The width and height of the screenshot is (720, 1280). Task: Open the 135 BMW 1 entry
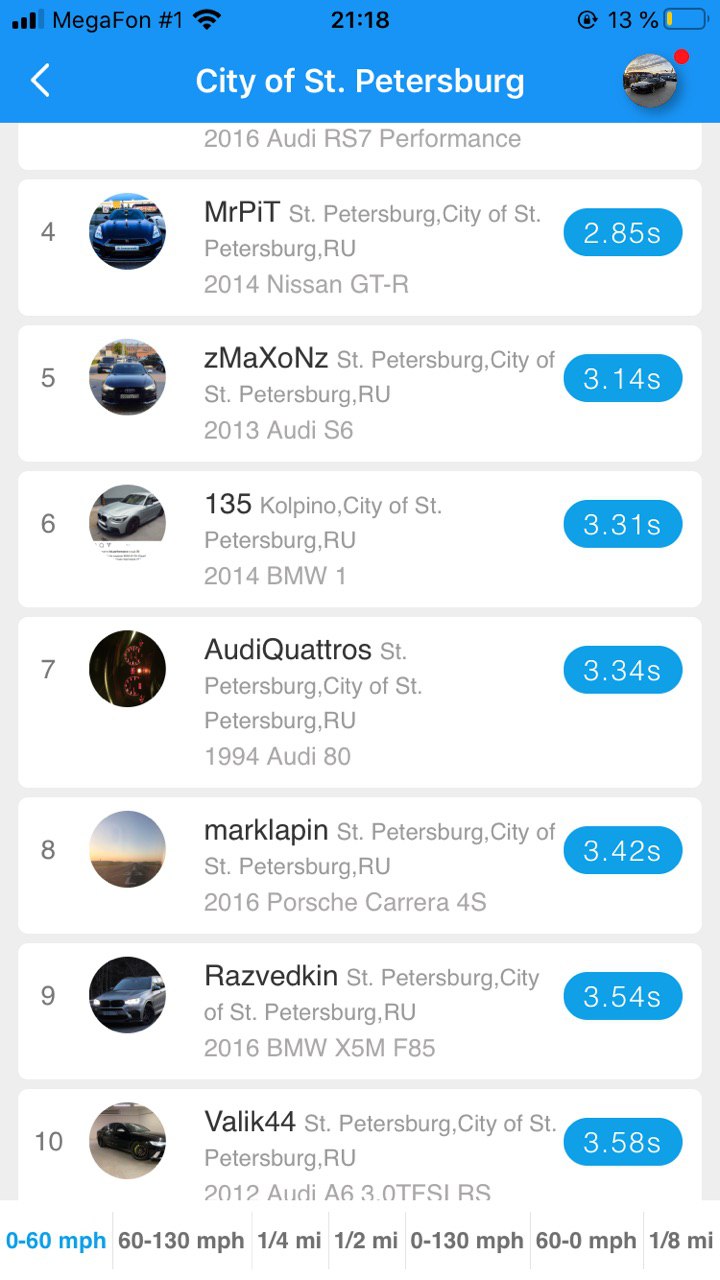360,540
